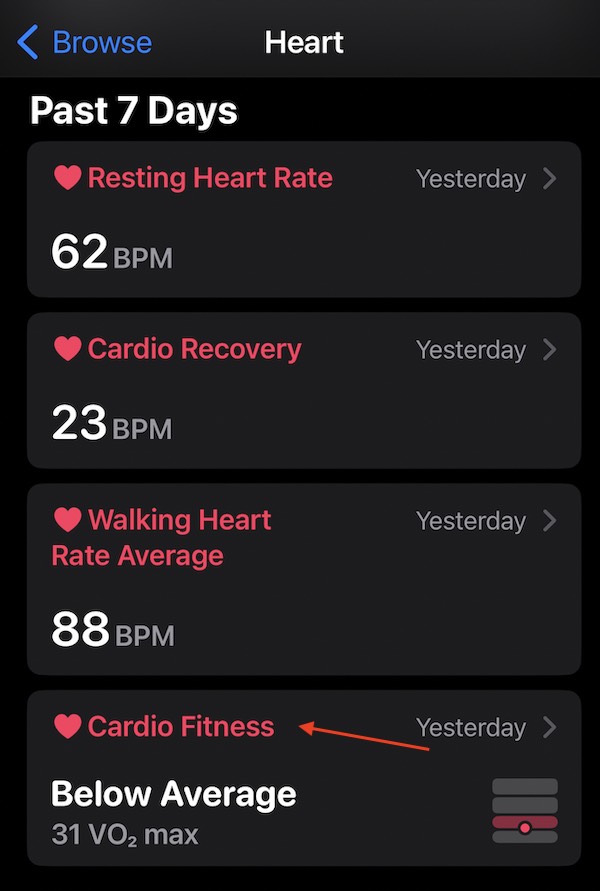Screen dimensions: 600x891
Task: View Walking Heart Rate Average details
Action: pyautogui.click(x=303, y=579)
